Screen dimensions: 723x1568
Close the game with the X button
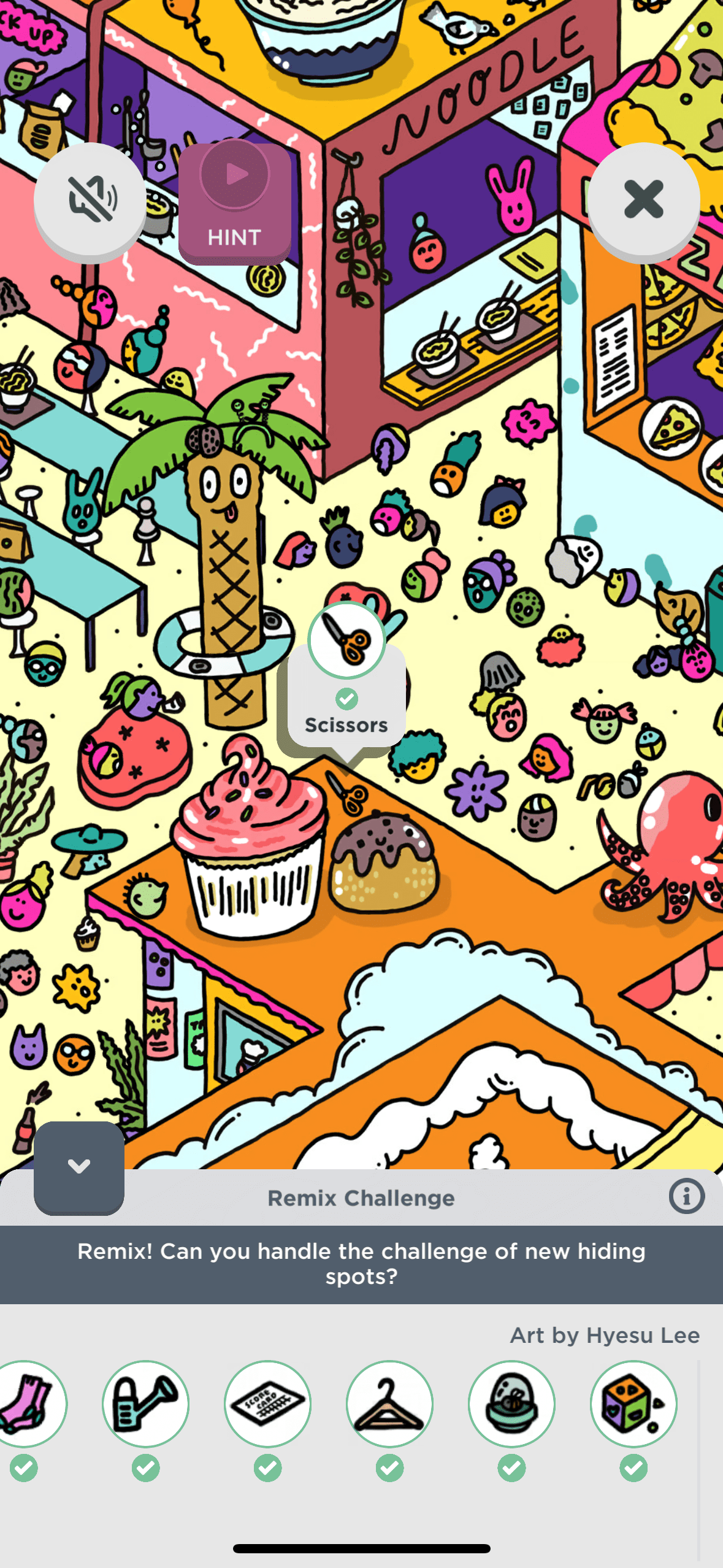tap(643, 199)
